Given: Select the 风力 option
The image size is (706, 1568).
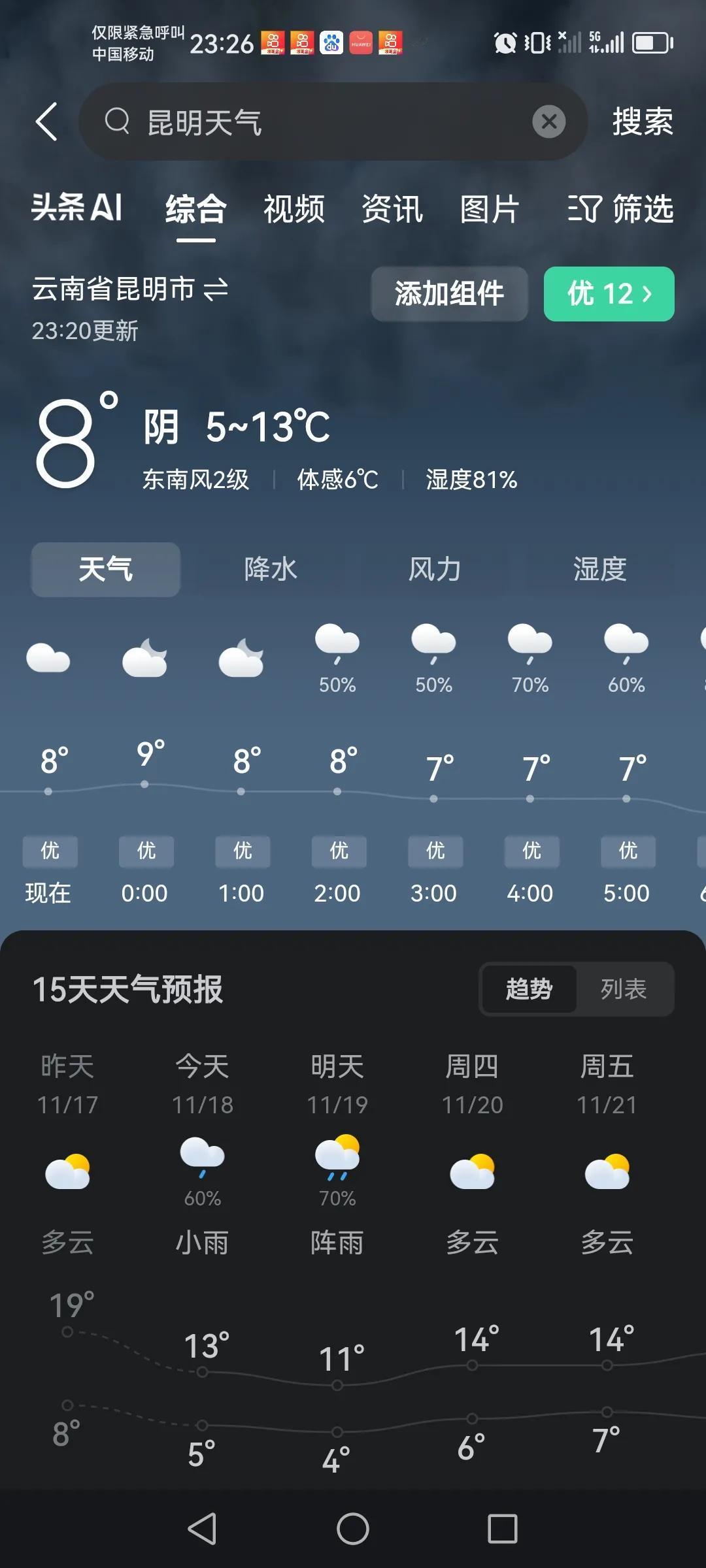Looking at the screenshot, I should pos(434,569).
